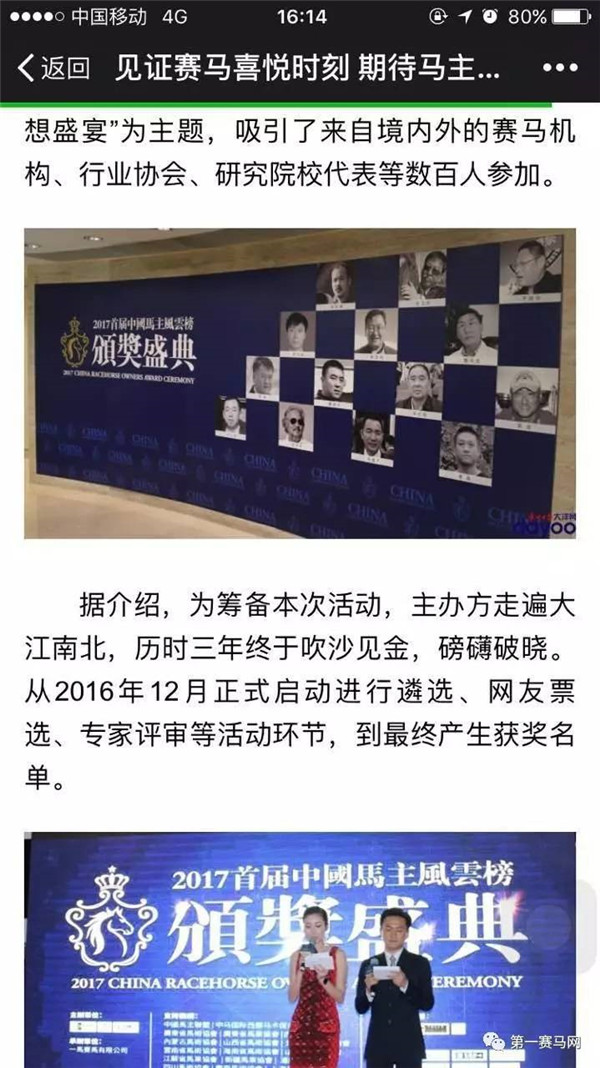Go back using the 返回 button
The width and height of the screenshot is (600, 1068).
[x=55, y=69]
